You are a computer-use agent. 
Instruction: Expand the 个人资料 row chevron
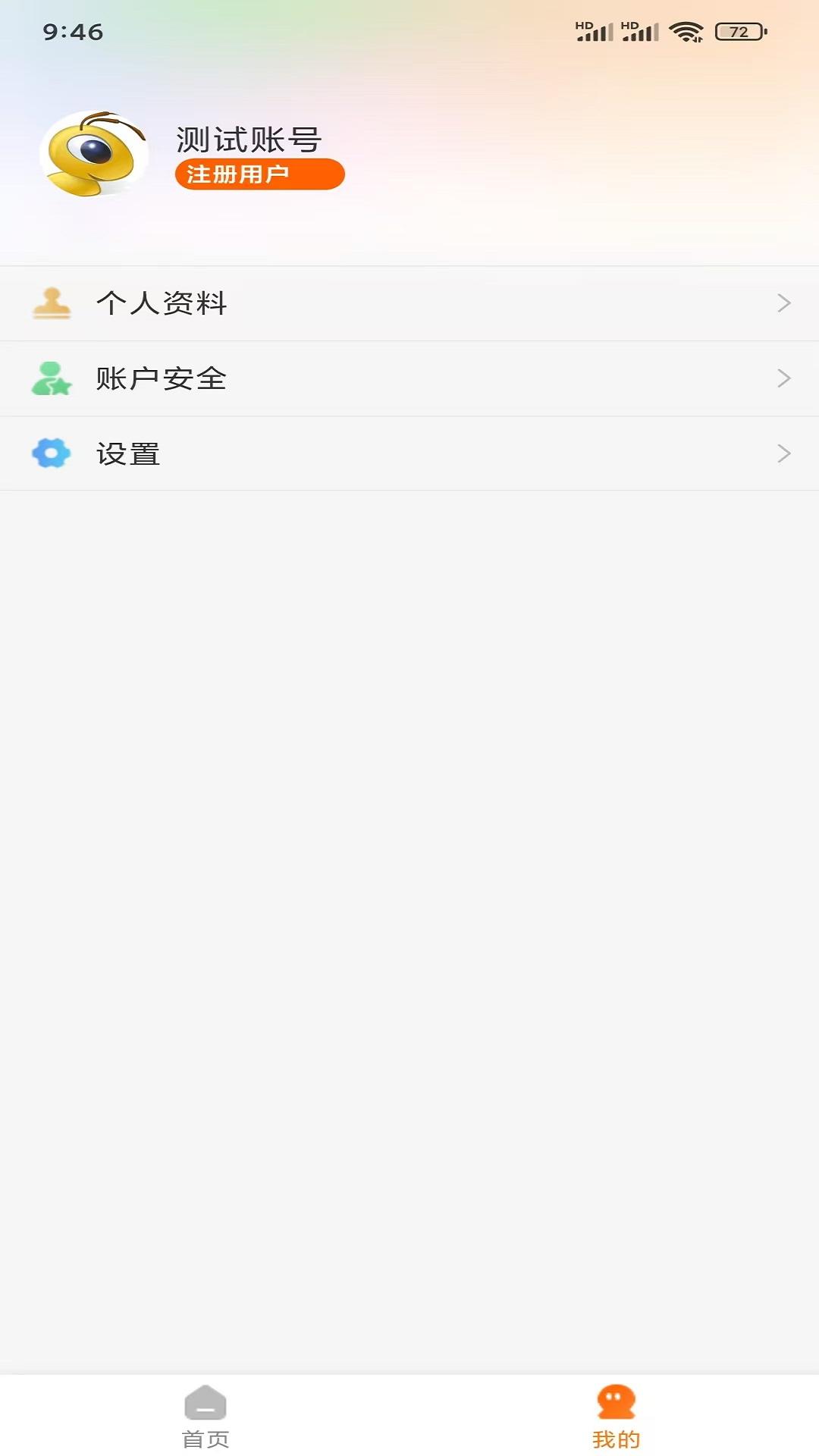click(785, 304)
